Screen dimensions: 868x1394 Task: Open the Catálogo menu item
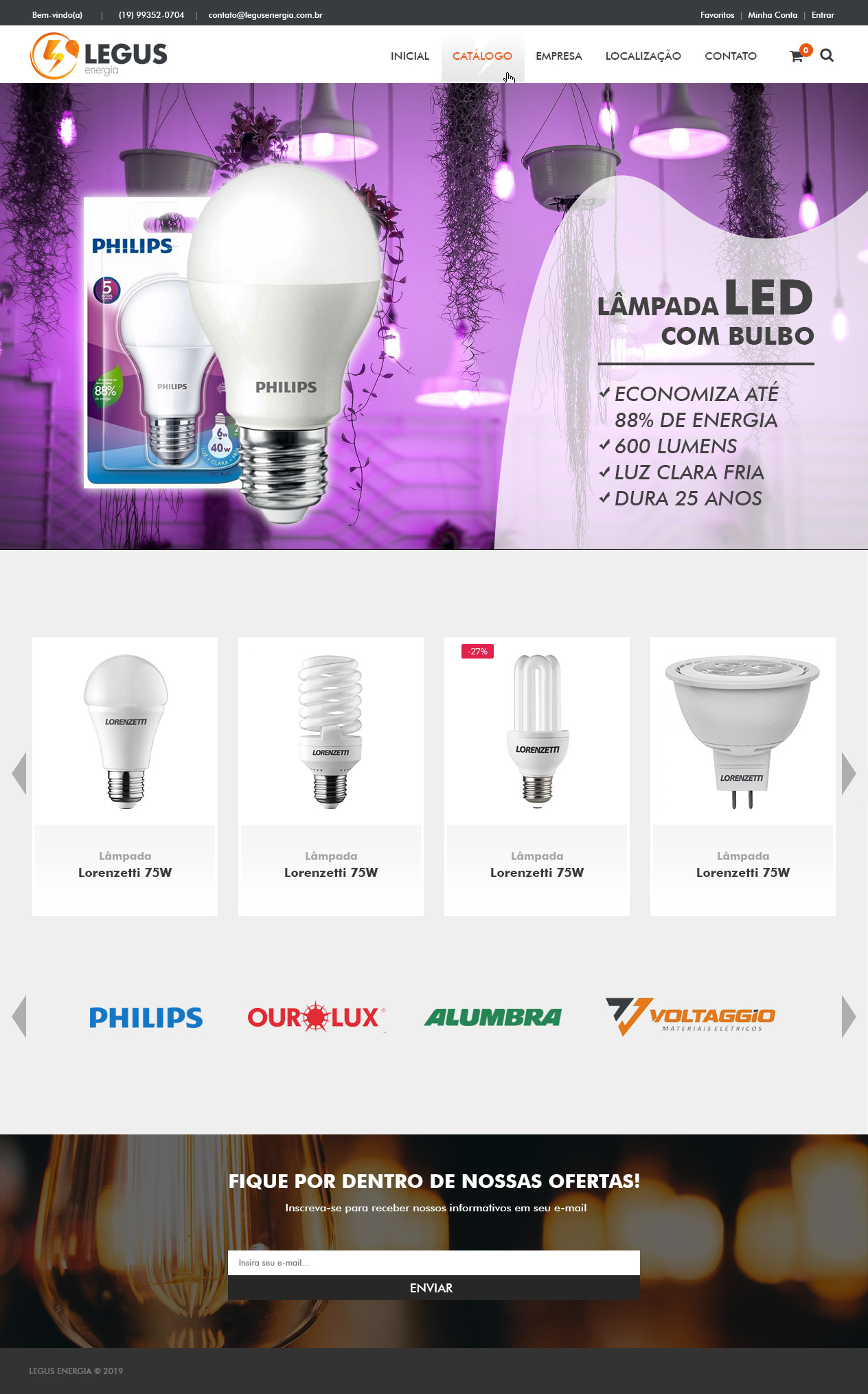pyautogui.click(x=482, y=56)
